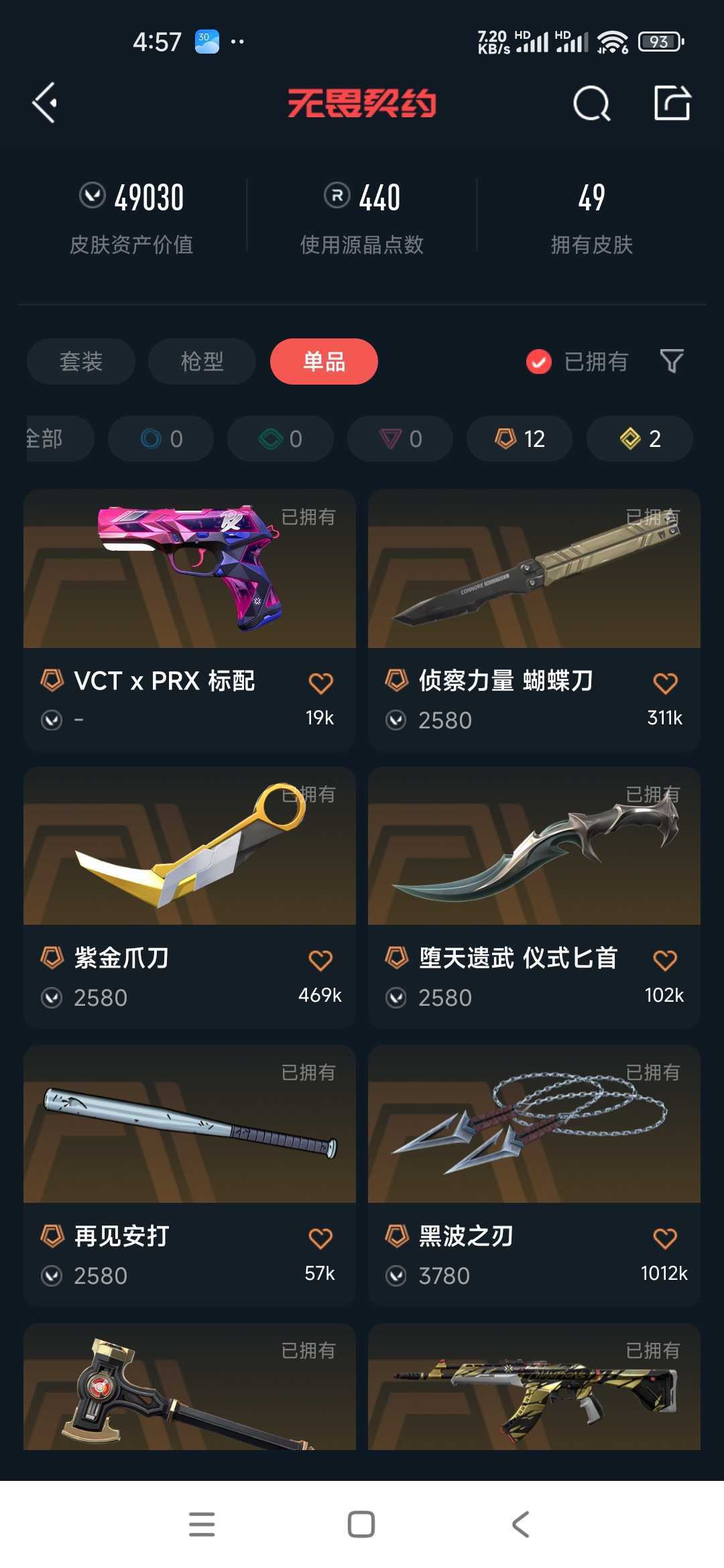724x1568 pixels.
Task: Filter by the tier chip showing 12
Action: 520,439
